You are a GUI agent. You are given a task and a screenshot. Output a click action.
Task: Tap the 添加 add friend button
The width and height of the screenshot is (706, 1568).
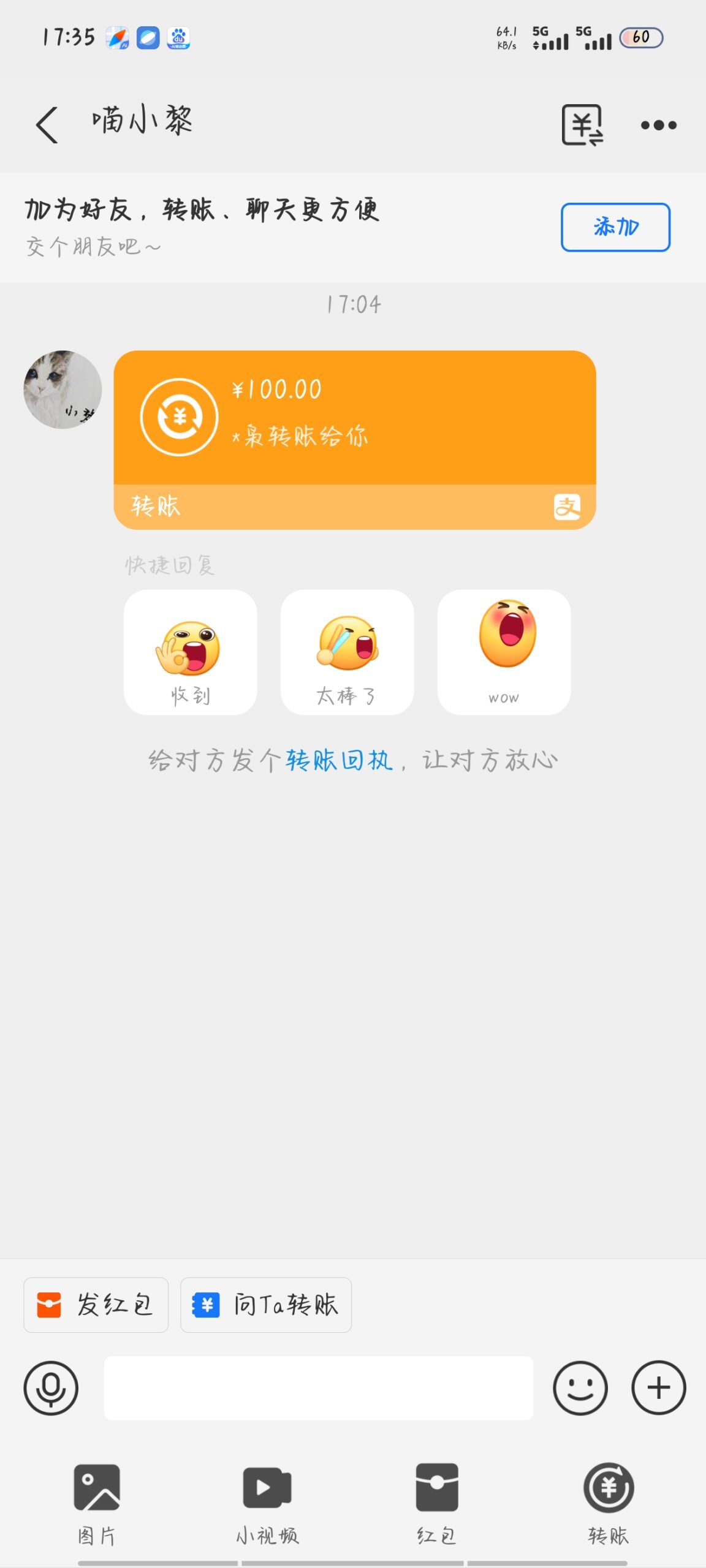[615, 227]
